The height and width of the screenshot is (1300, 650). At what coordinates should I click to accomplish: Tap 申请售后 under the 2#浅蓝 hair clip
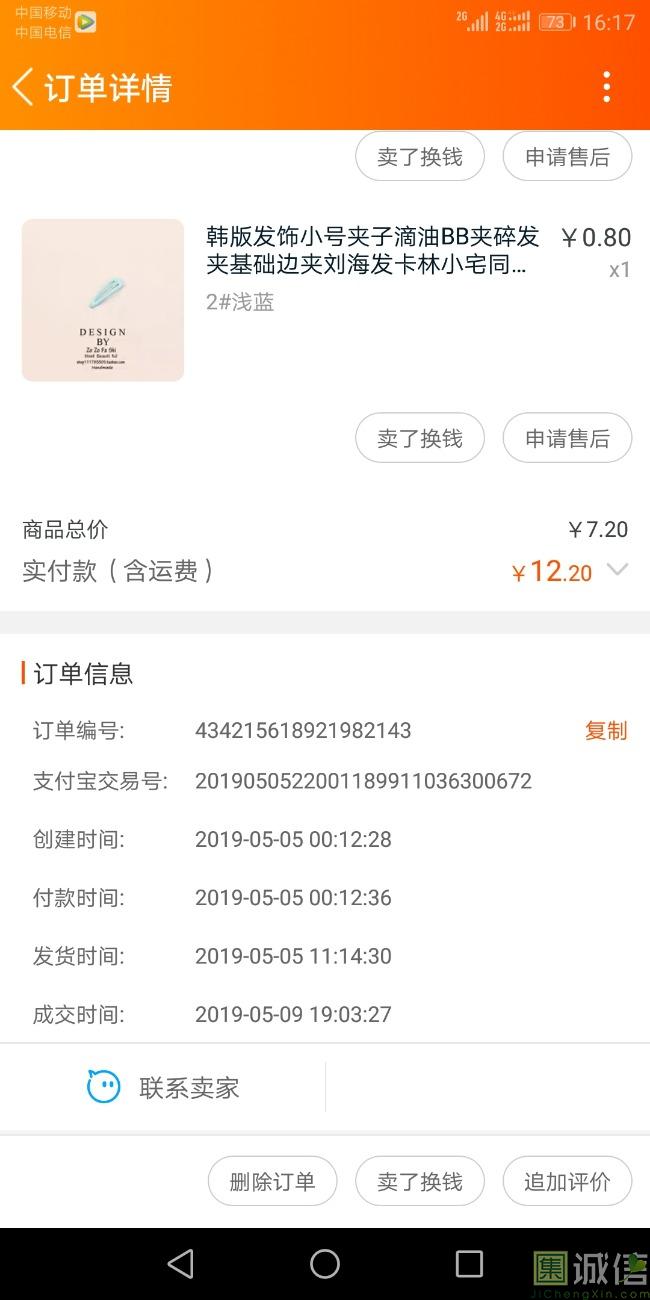(567, 438)
